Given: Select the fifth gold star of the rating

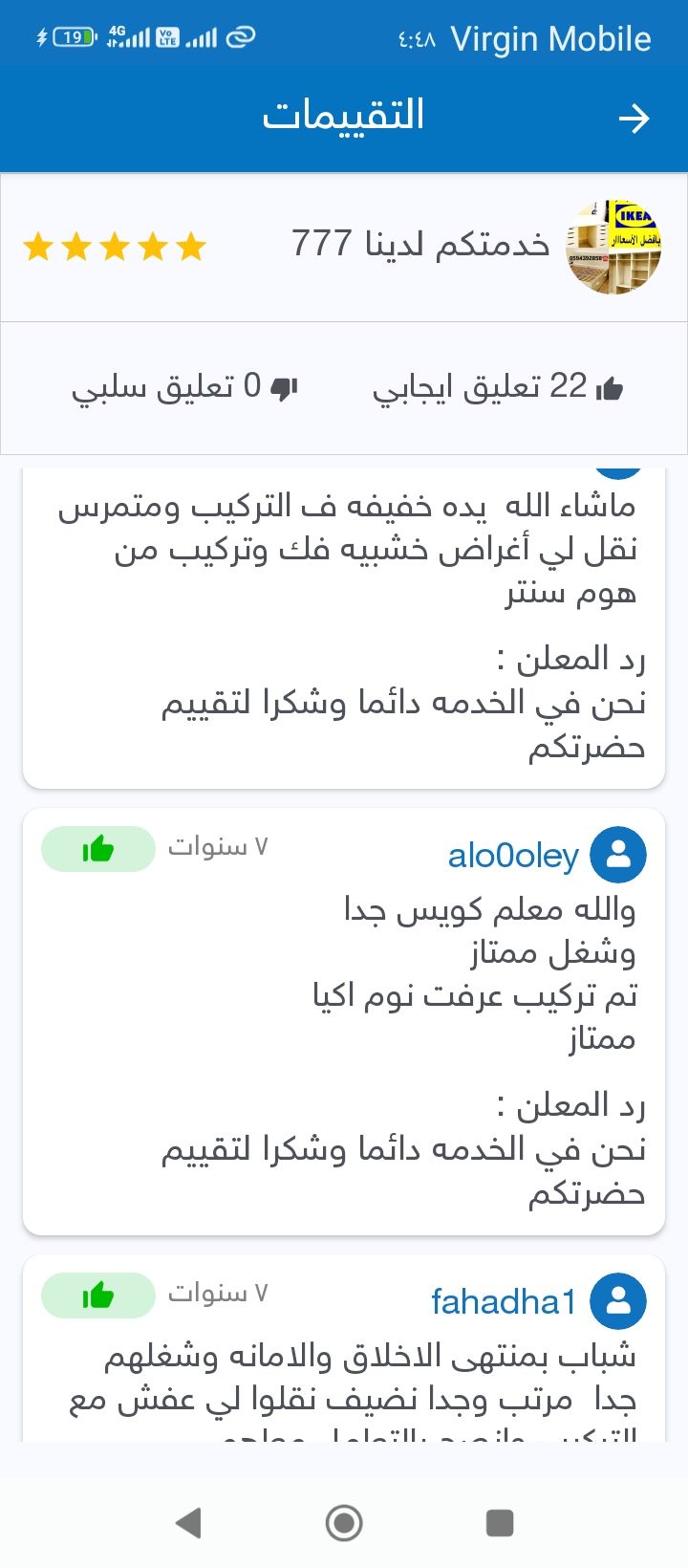Looking at the screenshot, I should [x=190, y=247].
